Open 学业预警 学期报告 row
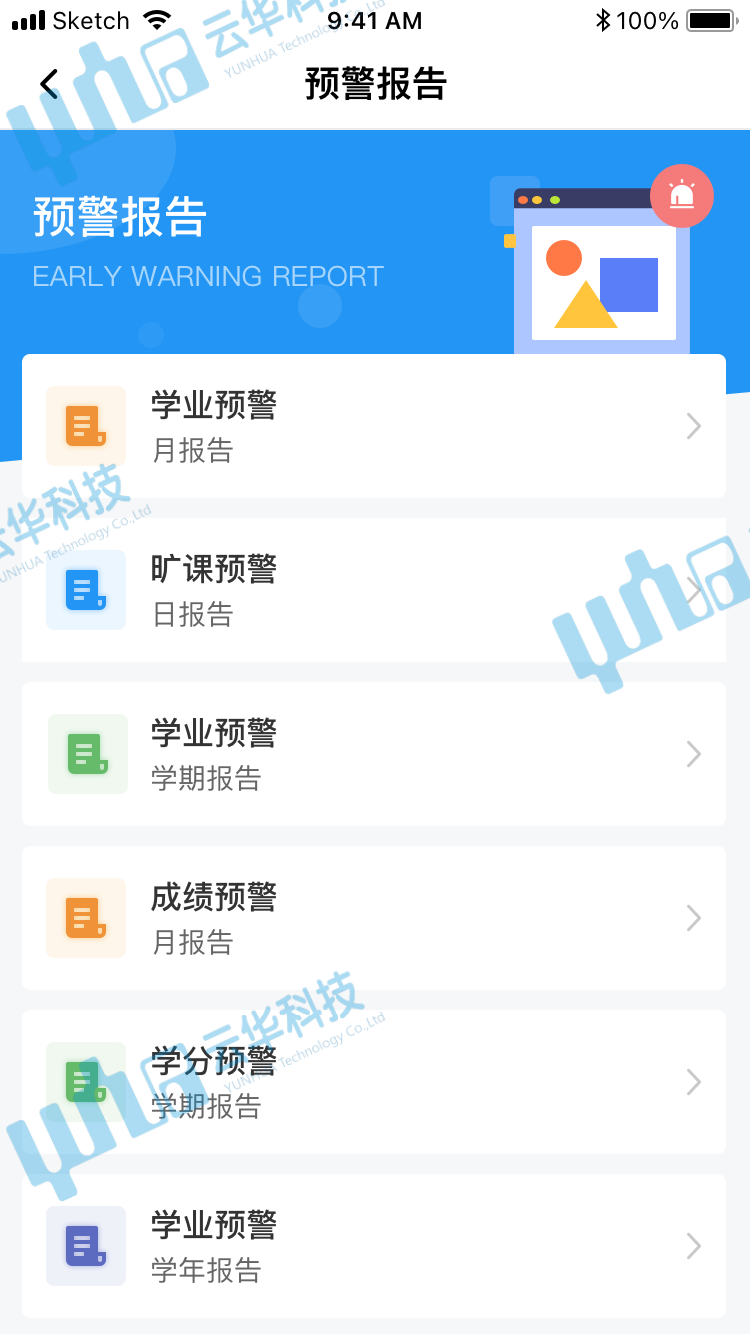This screenshot has height=1334, width=750. [x=374, y=754]
